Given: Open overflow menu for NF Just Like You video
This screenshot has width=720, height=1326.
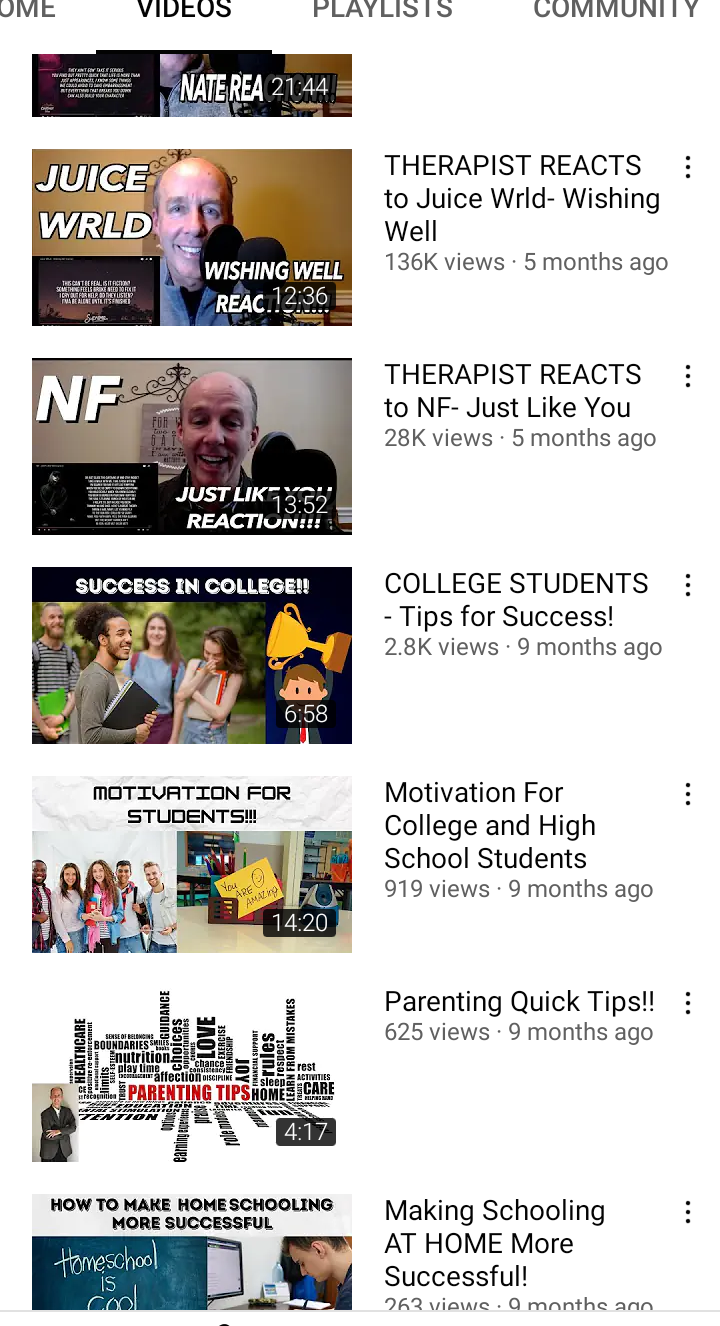Looking at the screenshot, I should pyautogui.click(x=688, y=376).
